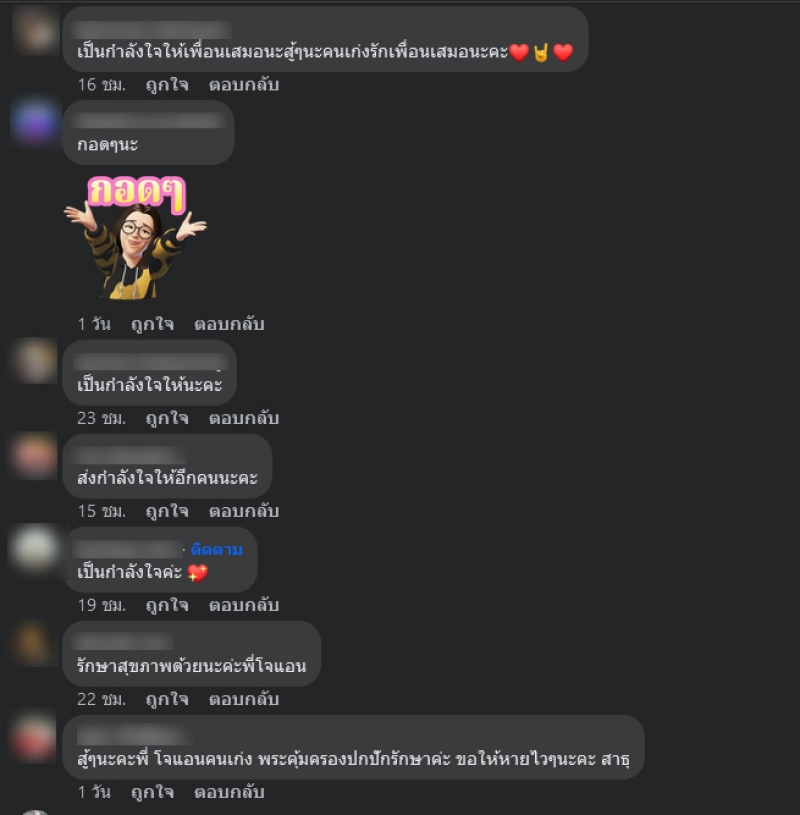
Task: Reply to the comment 'เป็นกำลังใจให้นะคะ'
Action: click(243, 418)
